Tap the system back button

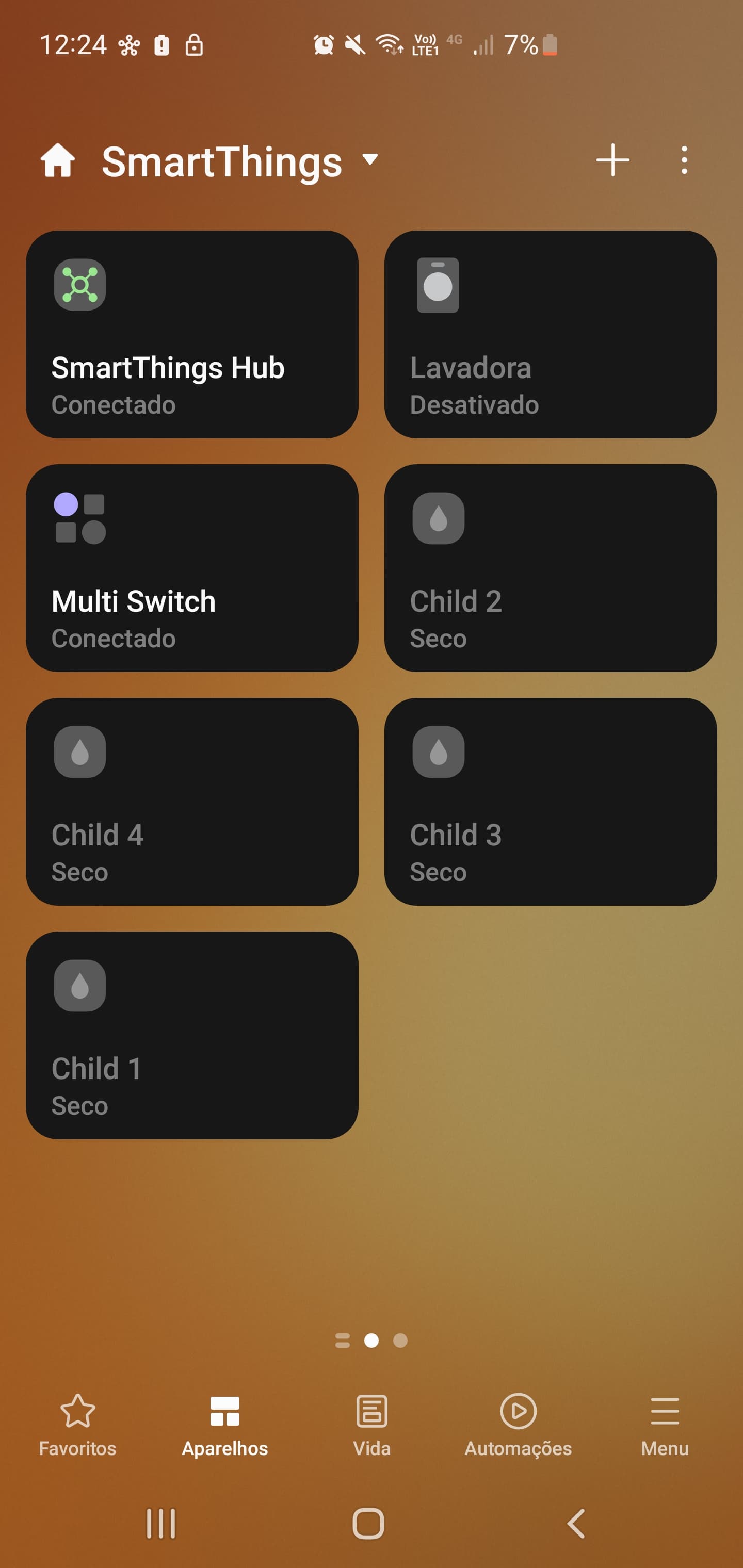(x=576, y=1524)
